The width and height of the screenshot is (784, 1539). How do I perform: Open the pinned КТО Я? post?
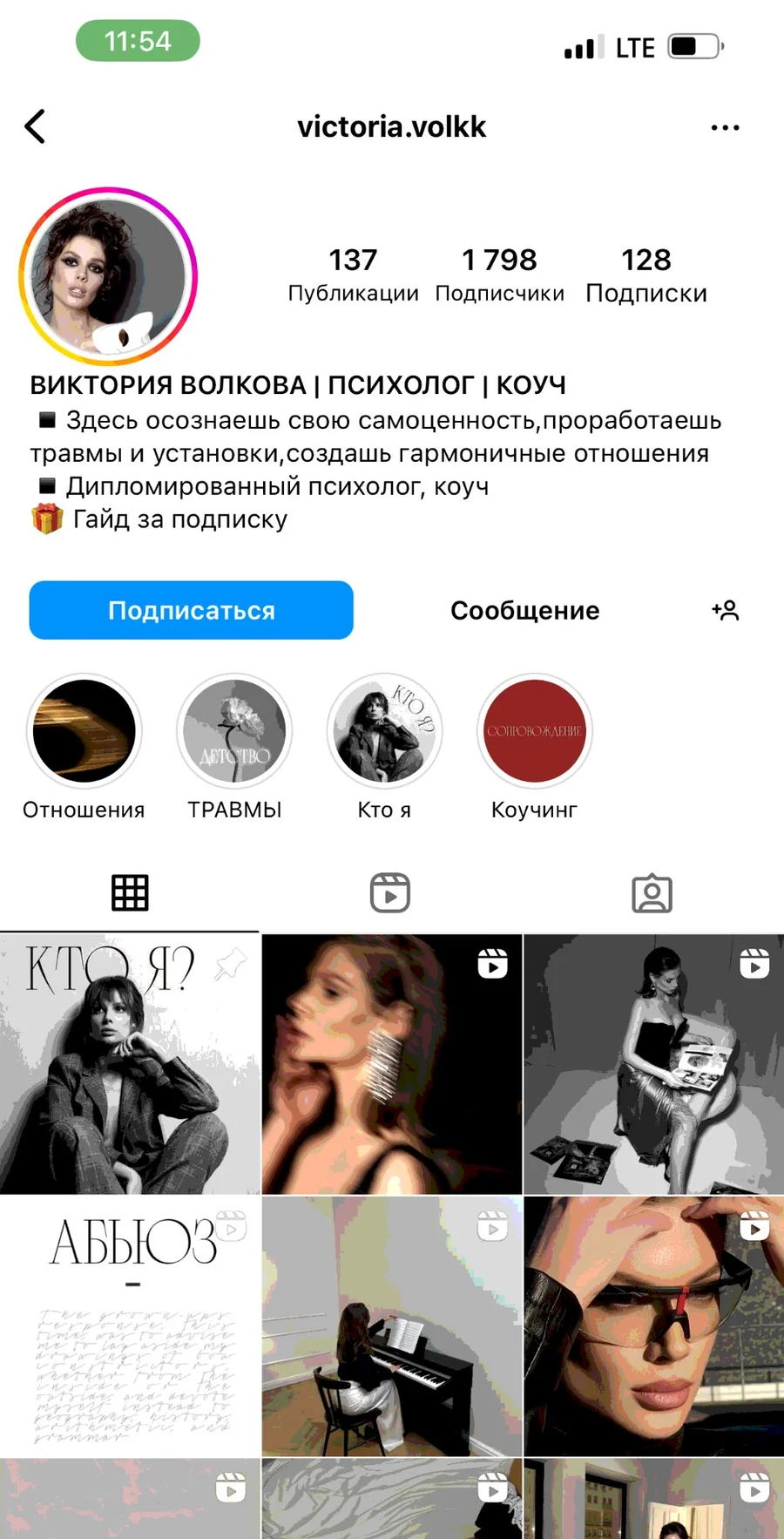pos(130,1064)
